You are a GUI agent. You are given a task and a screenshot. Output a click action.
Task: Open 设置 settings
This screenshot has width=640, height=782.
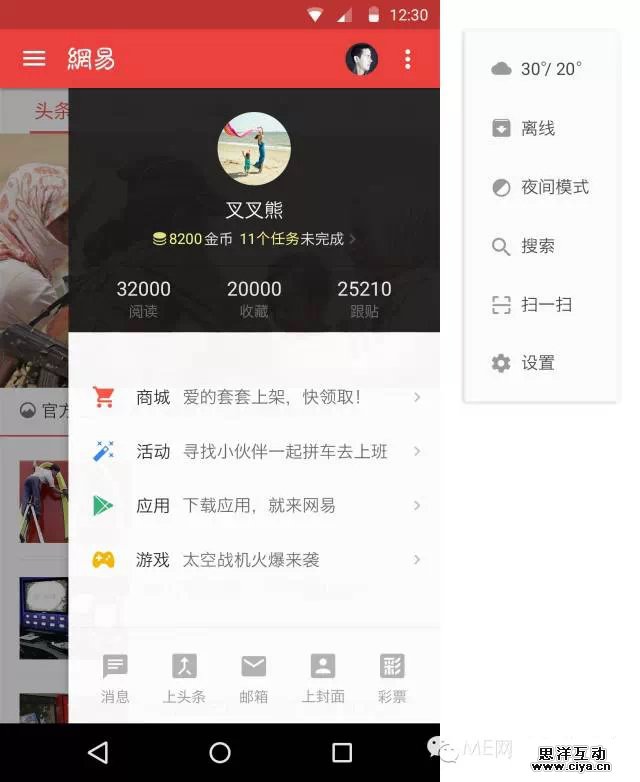538,363
